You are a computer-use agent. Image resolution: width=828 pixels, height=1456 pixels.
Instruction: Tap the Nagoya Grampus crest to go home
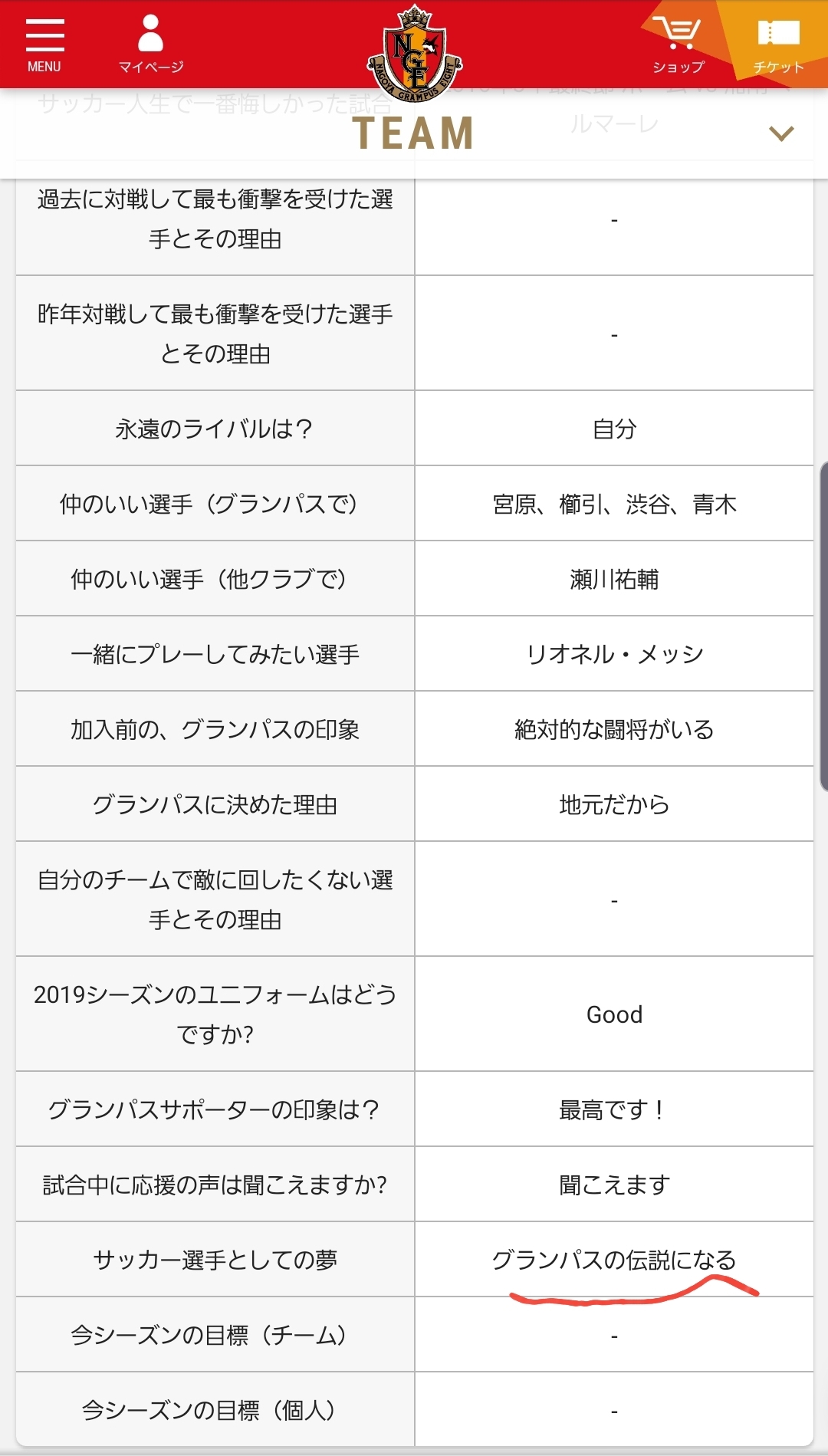click(414, 53)
